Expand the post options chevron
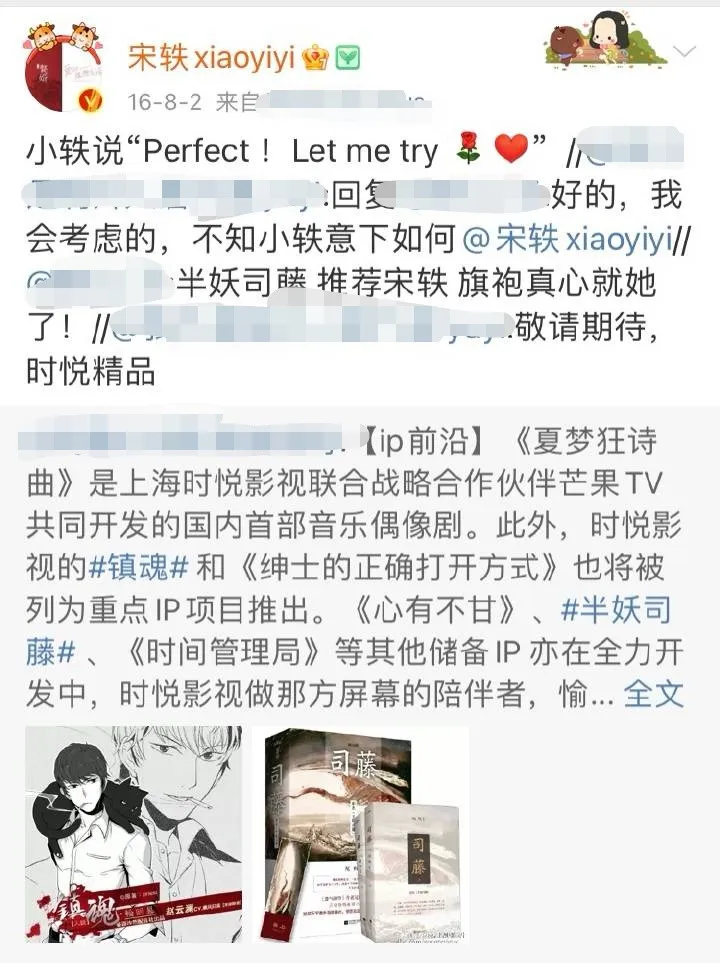 click(686, 52)
